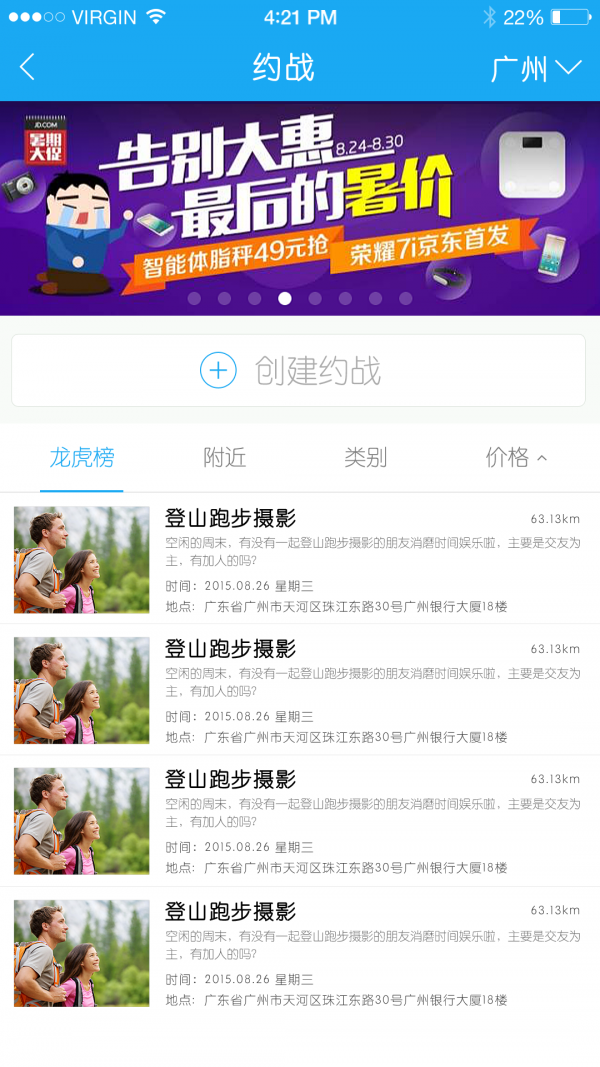
Task: Tap the 创建约战 button
Action: [x=298, y=371]
